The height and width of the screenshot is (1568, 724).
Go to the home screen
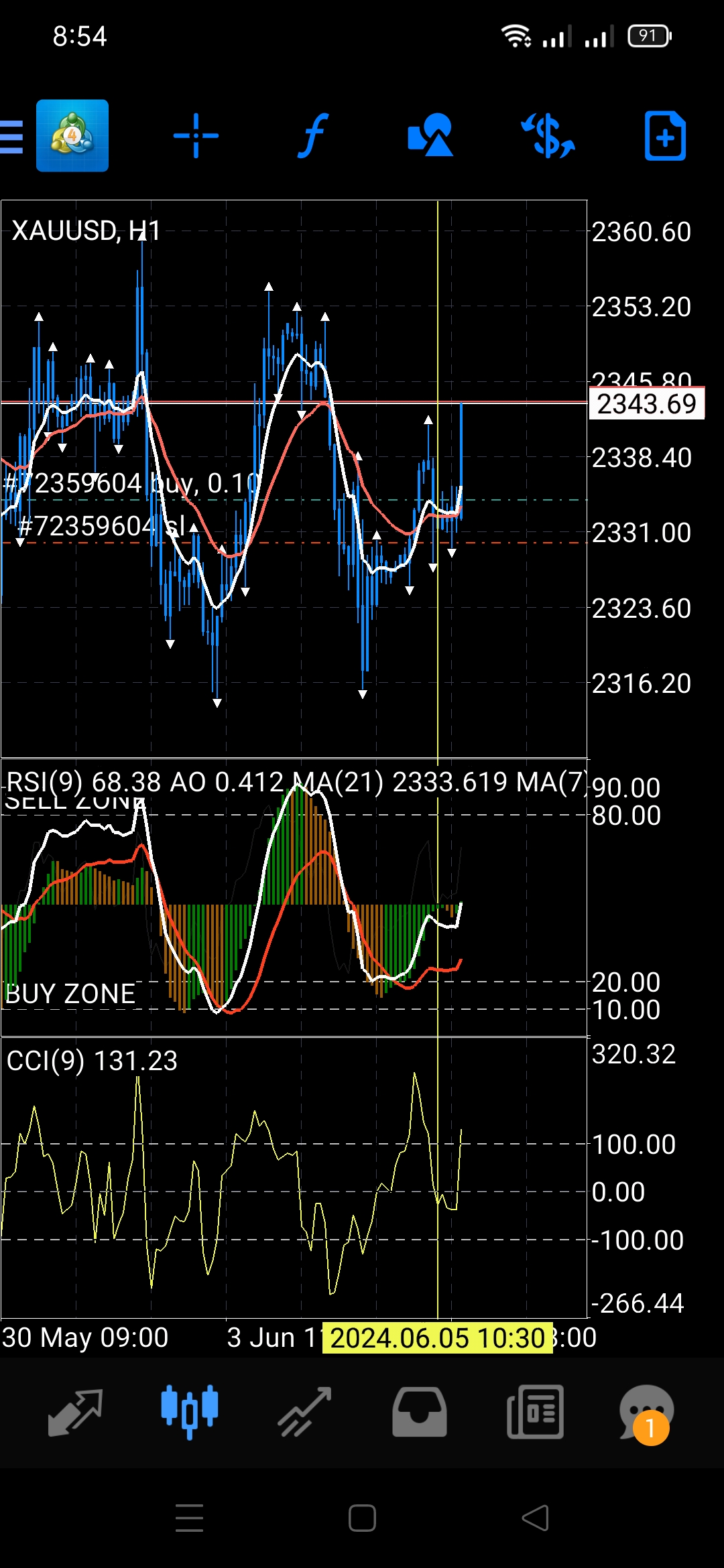click(362, 1518)
